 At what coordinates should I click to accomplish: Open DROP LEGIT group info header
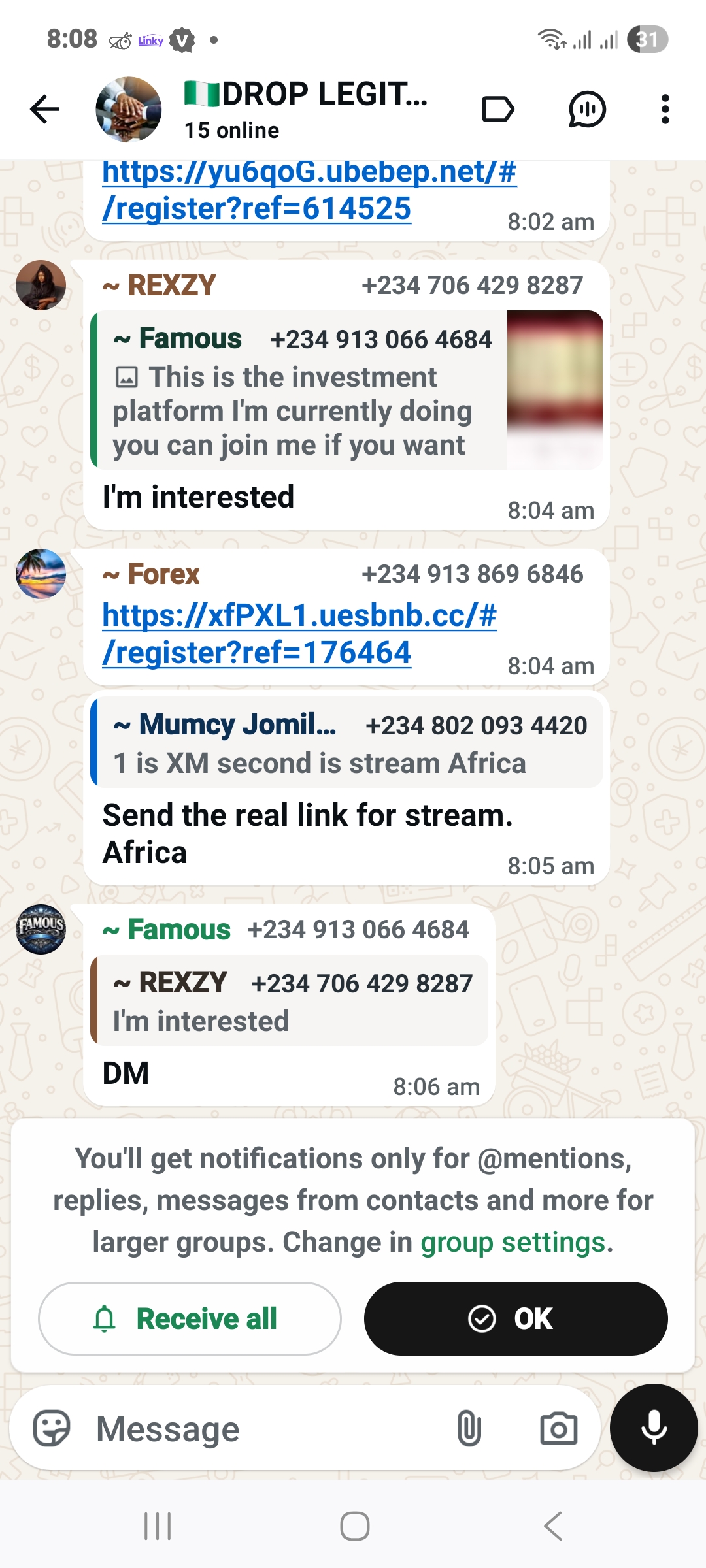click(x=305, y=109)
